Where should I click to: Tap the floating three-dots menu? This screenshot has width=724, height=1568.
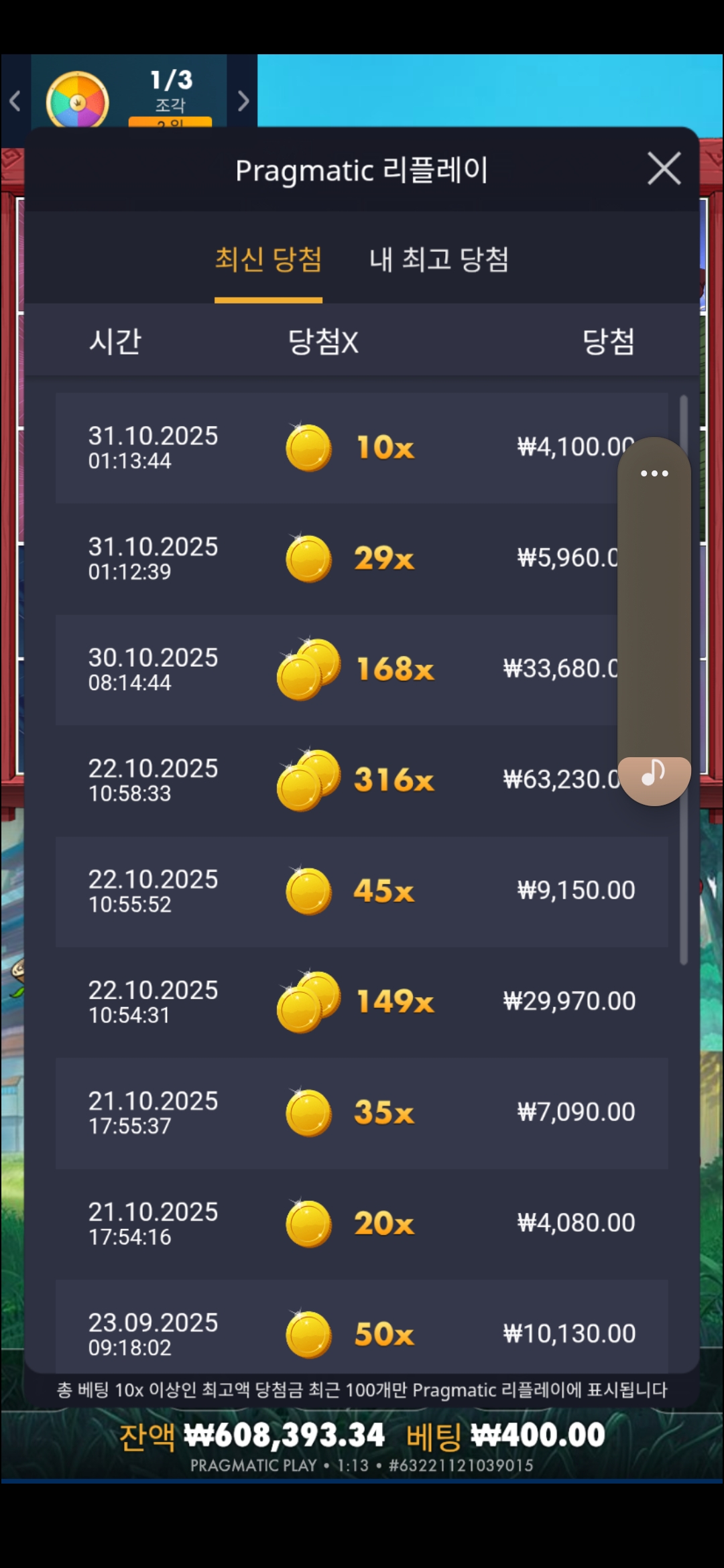(654, 473)
